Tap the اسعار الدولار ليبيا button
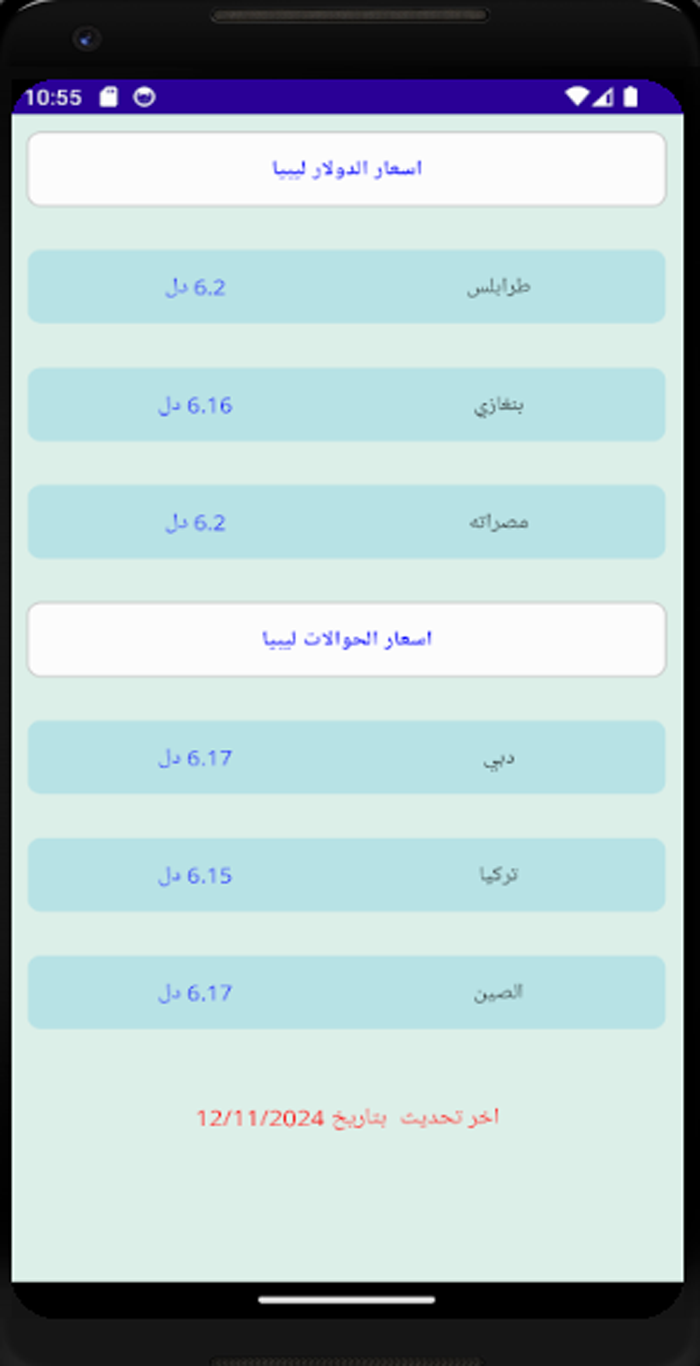 pyautogui.click(x=346, y=169)
